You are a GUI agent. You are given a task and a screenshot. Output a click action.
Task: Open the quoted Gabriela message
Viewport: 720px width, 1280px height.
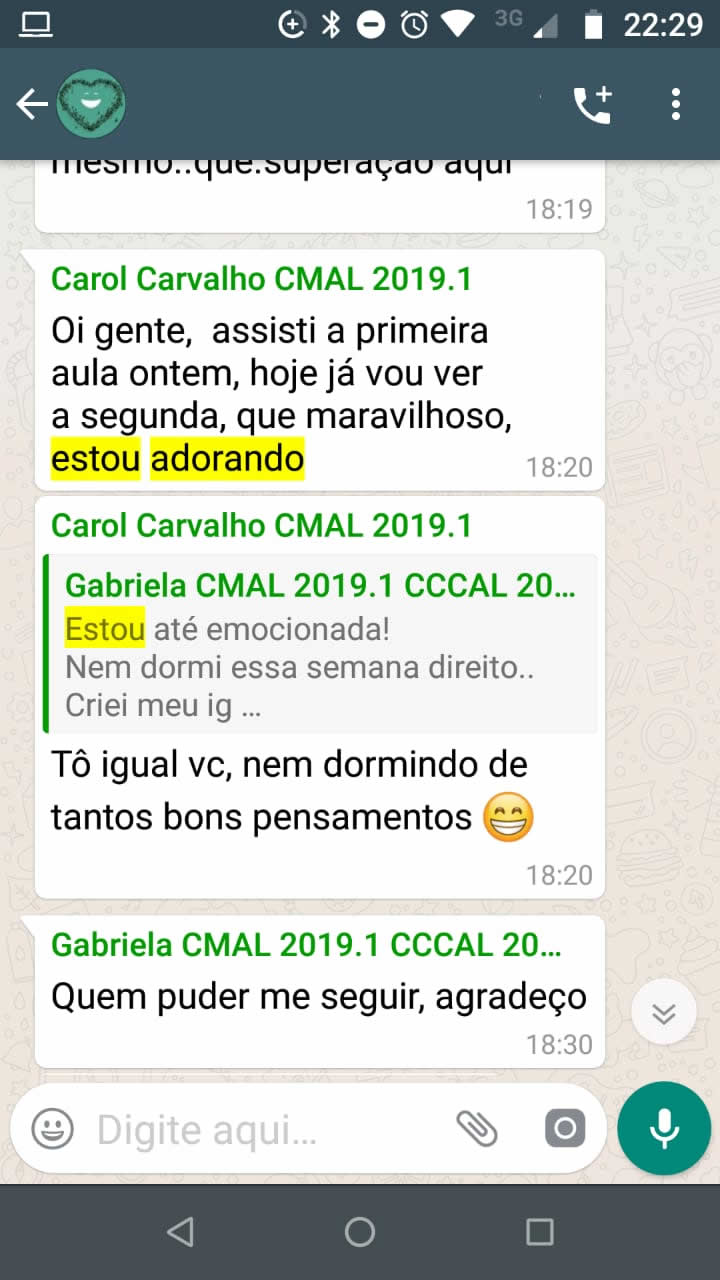coord(321,644)
